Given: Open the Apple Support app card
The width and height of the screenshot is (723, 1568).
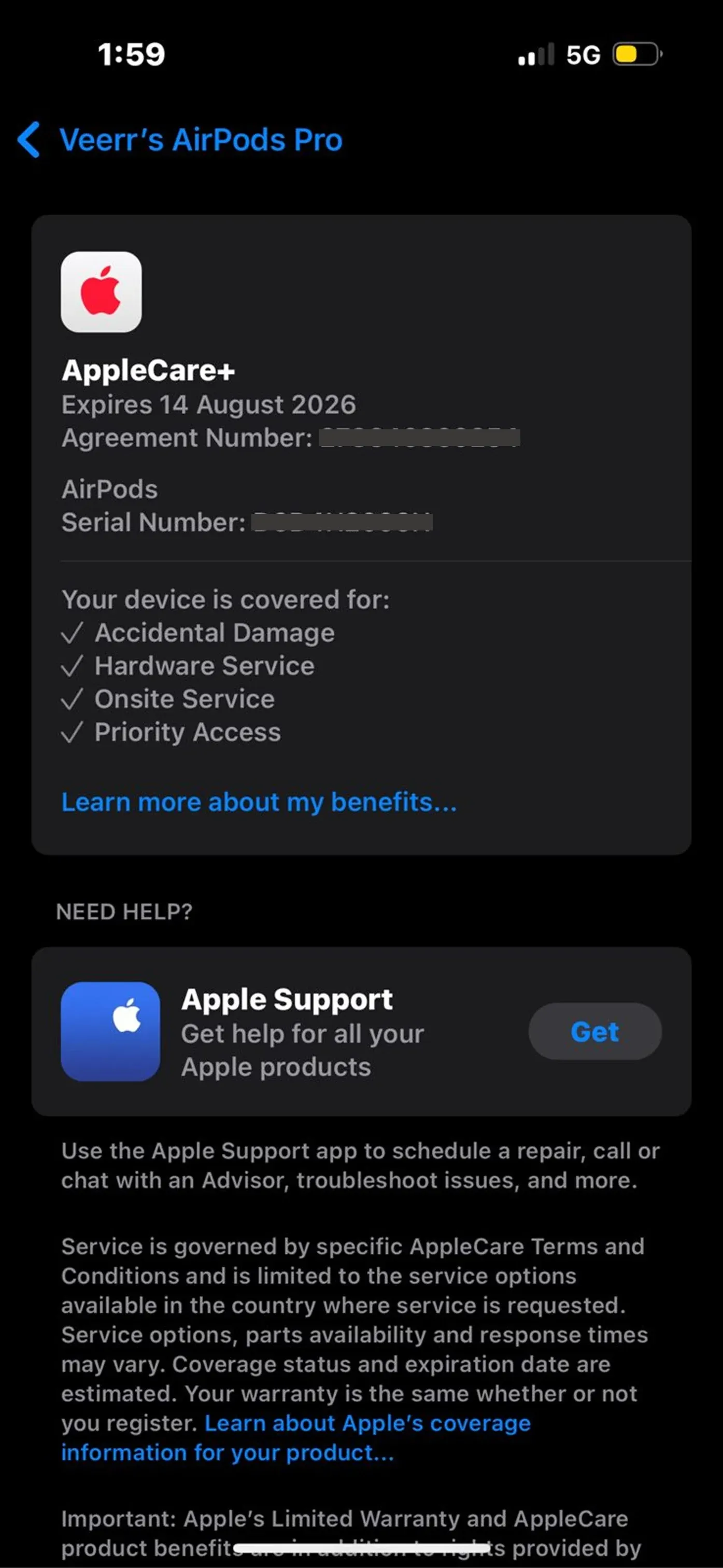Looking at the screenshot, I should pyautogui.click(x=286, y=1032).
